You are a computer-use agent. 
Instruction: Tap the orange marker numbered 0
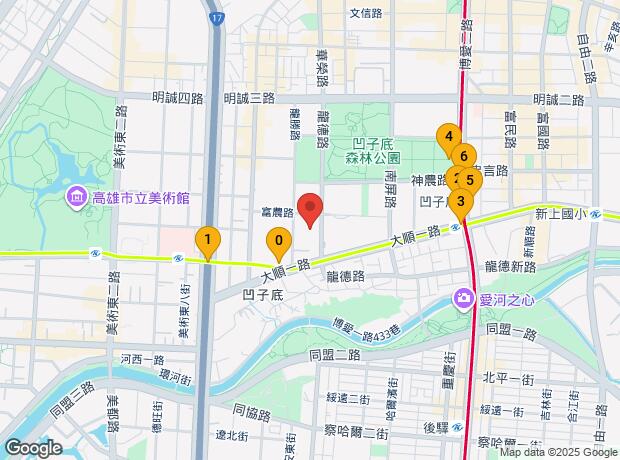point(278,241)
